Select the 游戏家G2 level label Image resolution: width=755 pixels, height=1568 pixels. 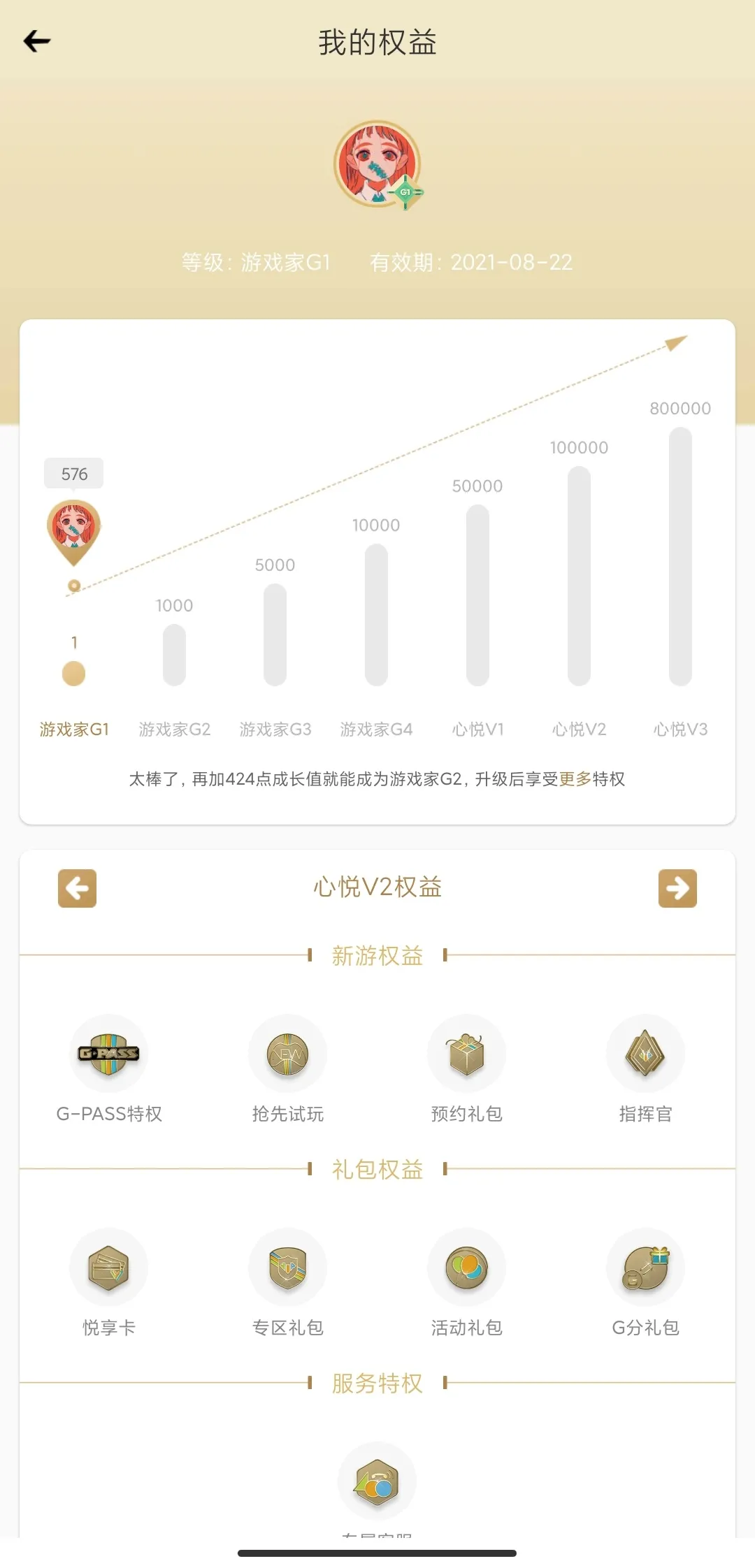tap(175, 729)
